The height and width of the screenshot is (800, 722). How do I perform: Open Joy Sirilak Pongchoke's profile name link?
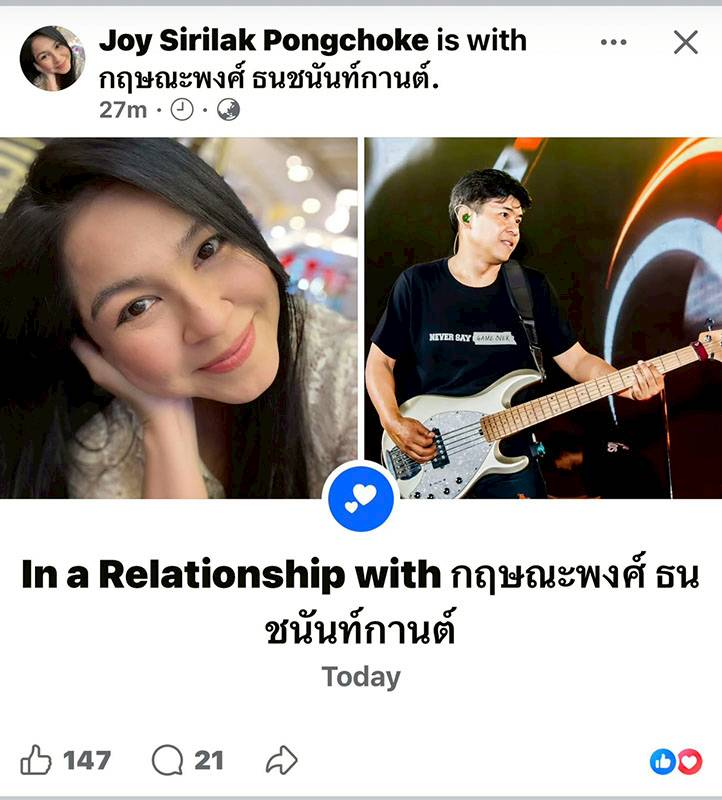264,41
